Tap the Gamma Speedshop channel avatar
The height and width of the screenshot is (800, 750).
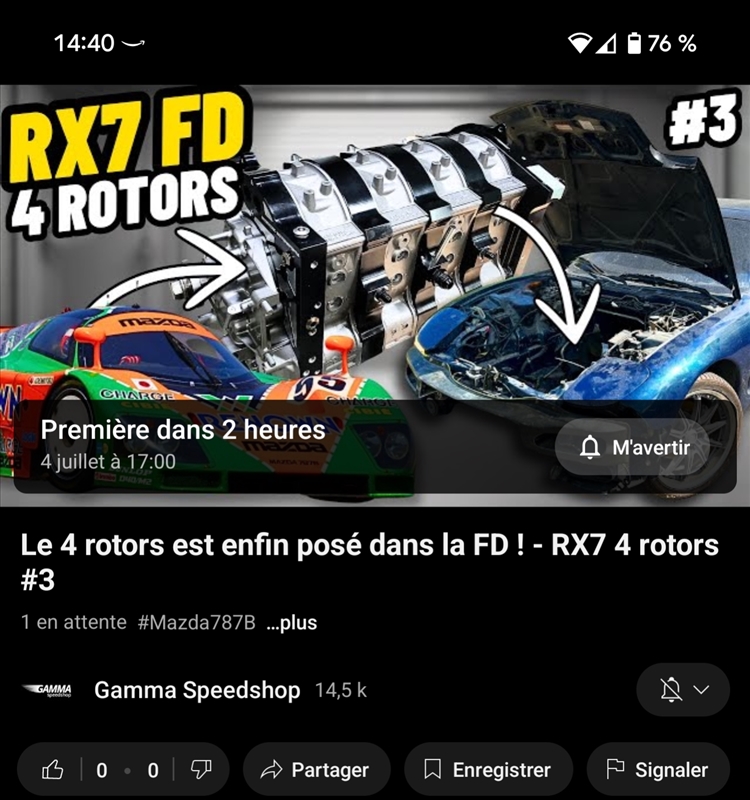pyautogui.click(x=48, y=689)
